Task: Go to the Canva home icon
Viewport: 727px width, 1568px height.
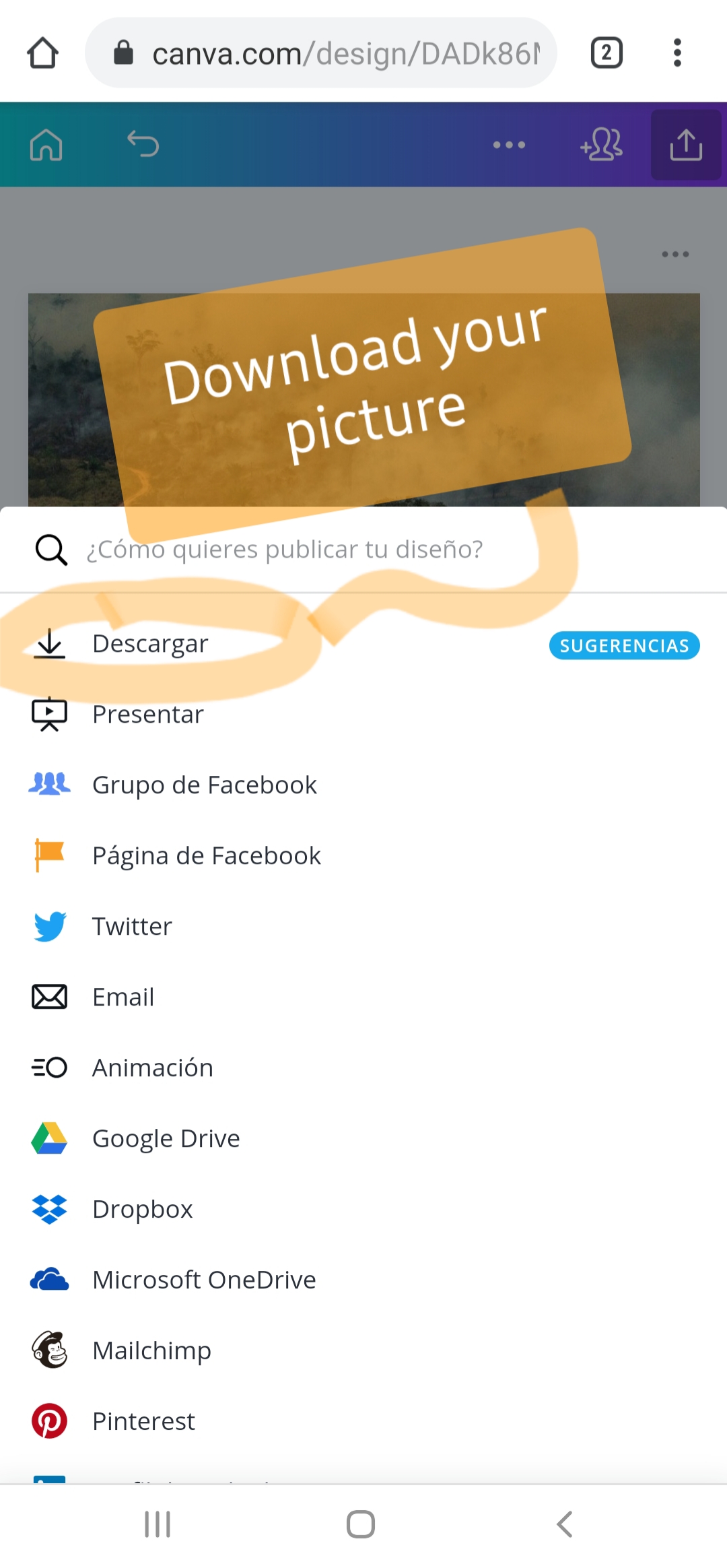Action: [x=46, y=145]
